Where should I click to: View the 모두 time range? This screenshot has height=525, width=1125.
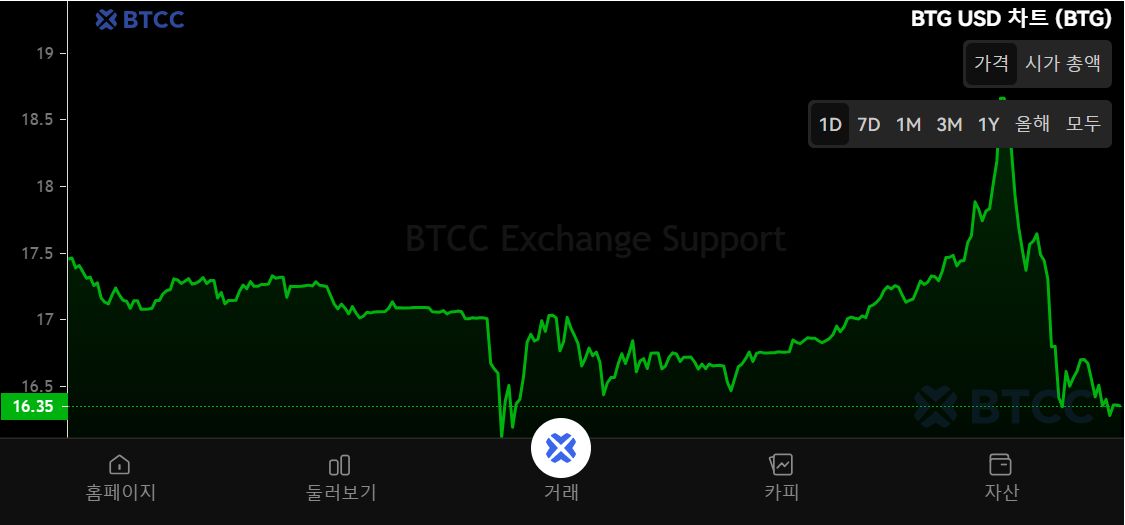1083,125
